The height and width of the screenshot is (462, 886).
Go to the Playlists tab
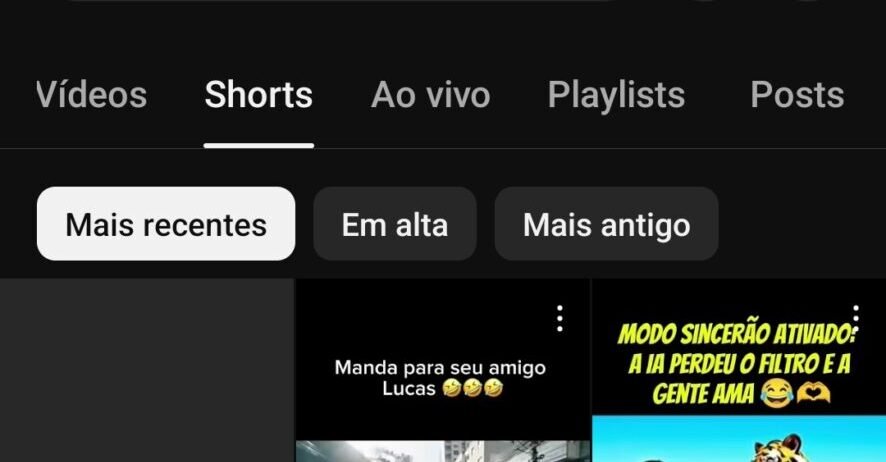[616, 95]
